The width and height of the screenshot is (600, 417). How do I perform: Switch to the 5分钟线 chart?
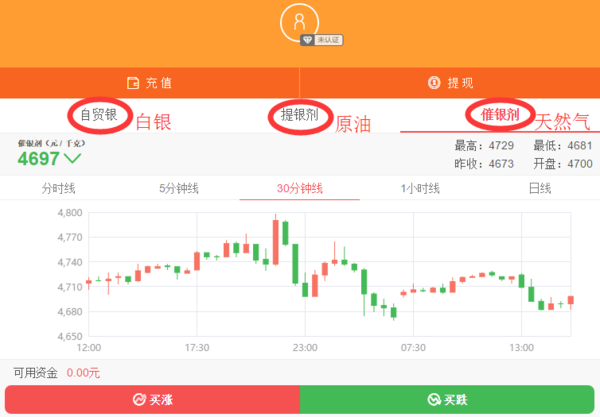click(x=179, y=188)
